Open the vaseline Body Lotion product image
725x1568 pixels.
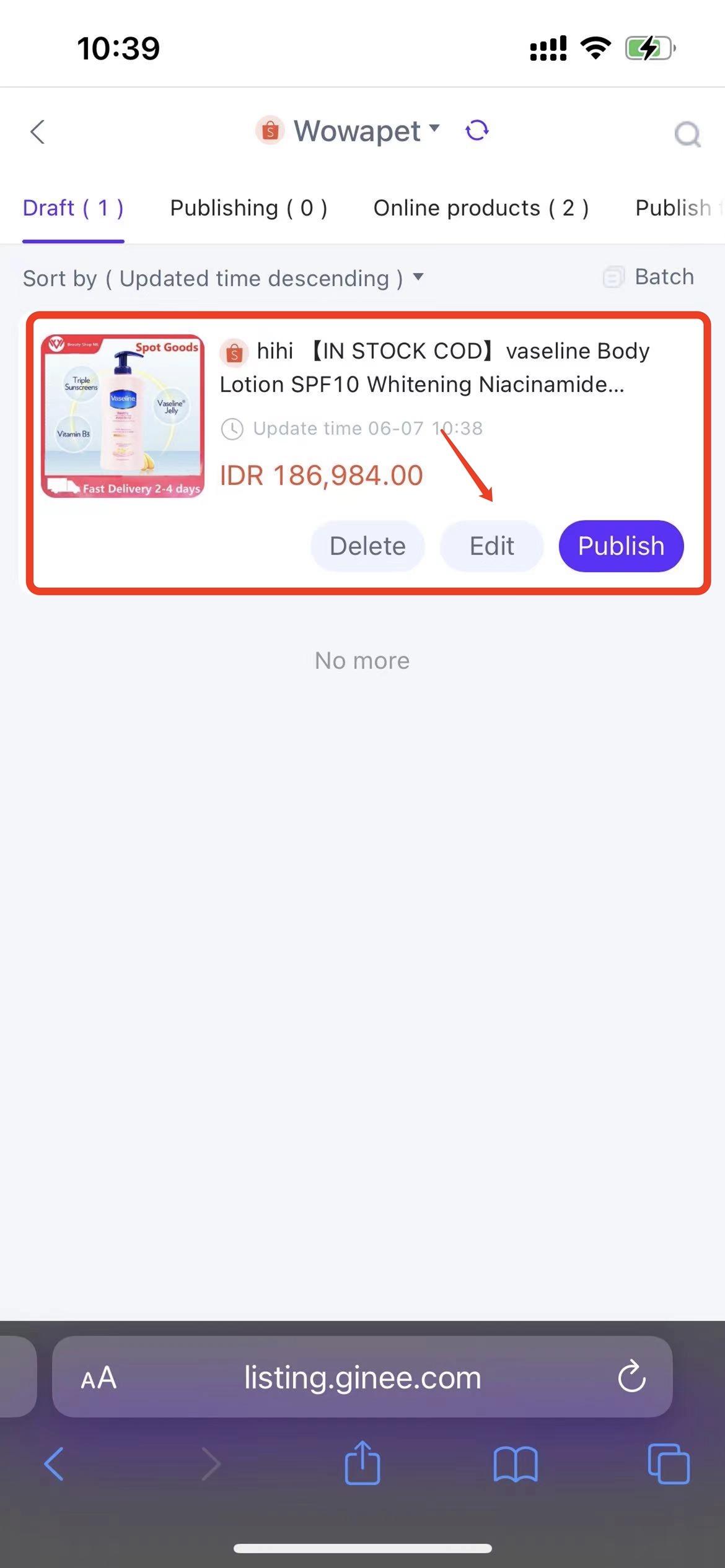(123, 416)
